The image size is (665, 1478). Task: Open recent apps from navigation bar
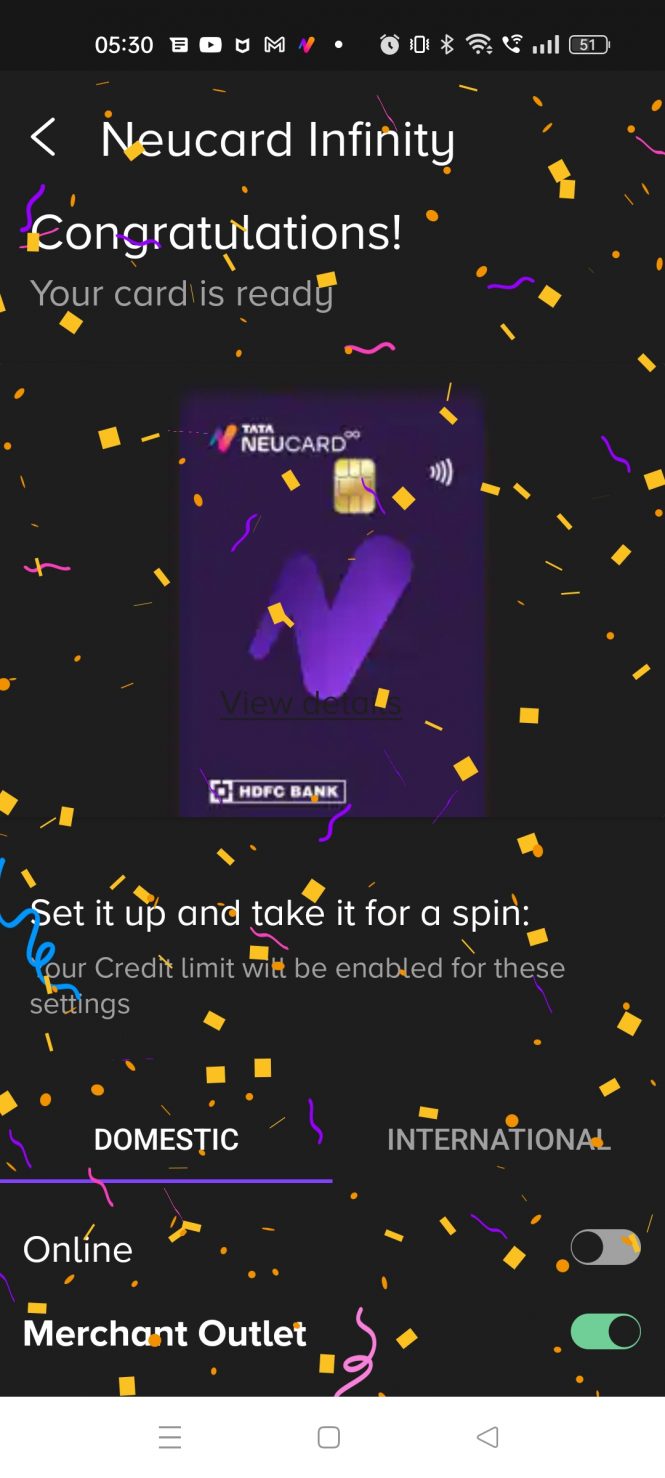[170, 1438]
